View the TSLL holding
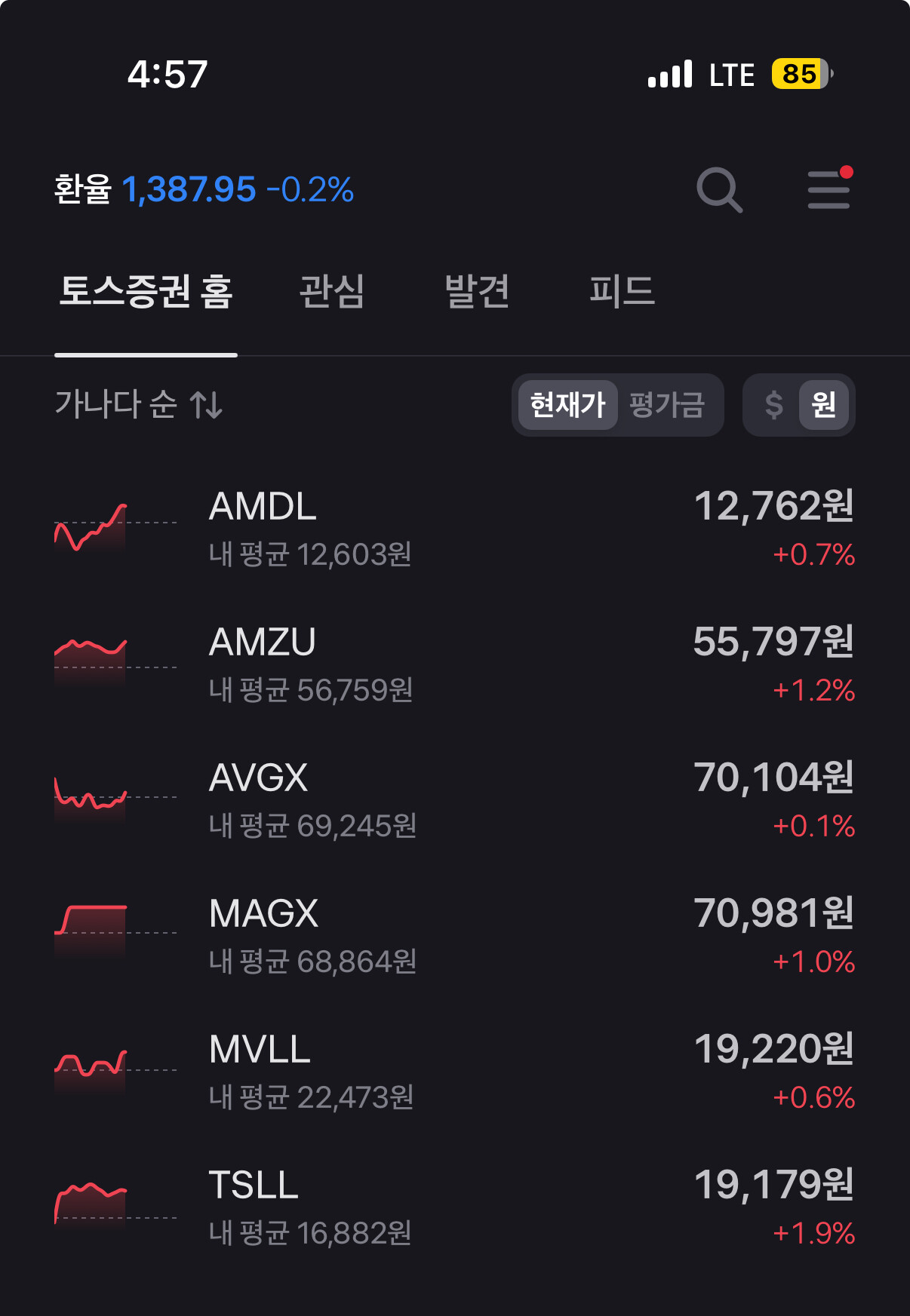Screen dimensions: 910x1316 click(454, 1207)
